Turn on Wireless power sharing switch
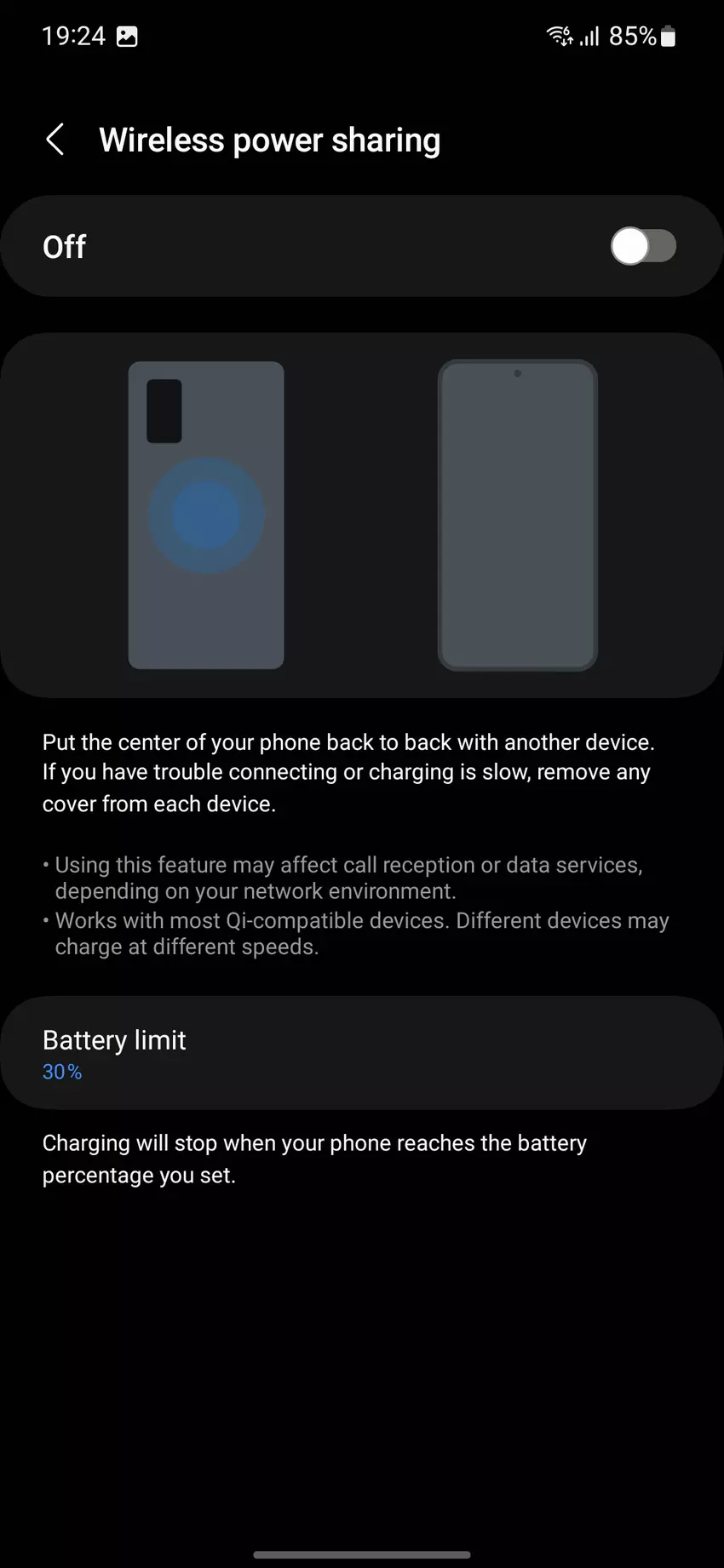This screenshot has height=1568, width=724. [643, 247]
